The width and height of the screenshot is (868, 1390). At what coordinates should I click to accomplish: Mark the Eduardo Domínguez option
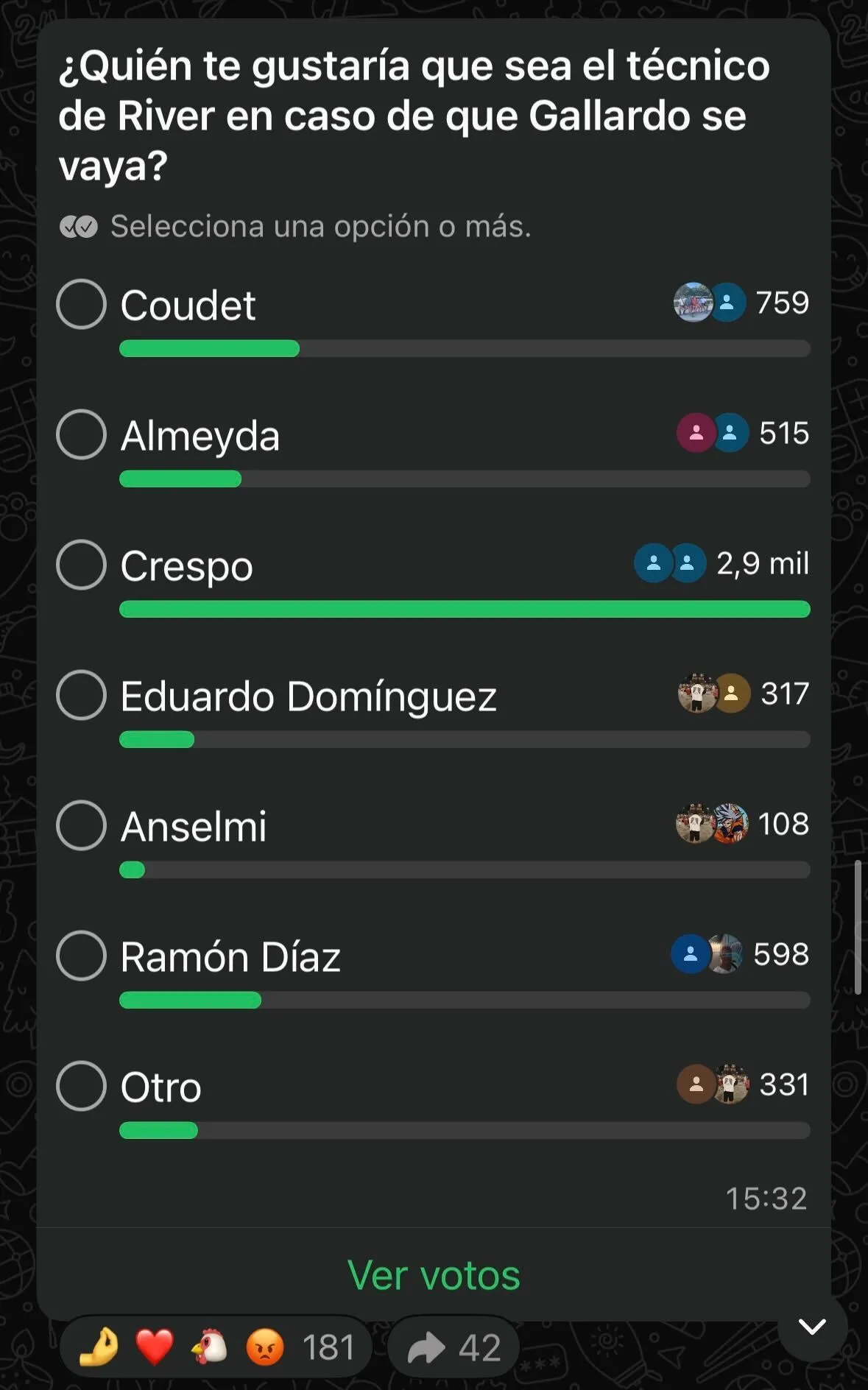[81, 695]
